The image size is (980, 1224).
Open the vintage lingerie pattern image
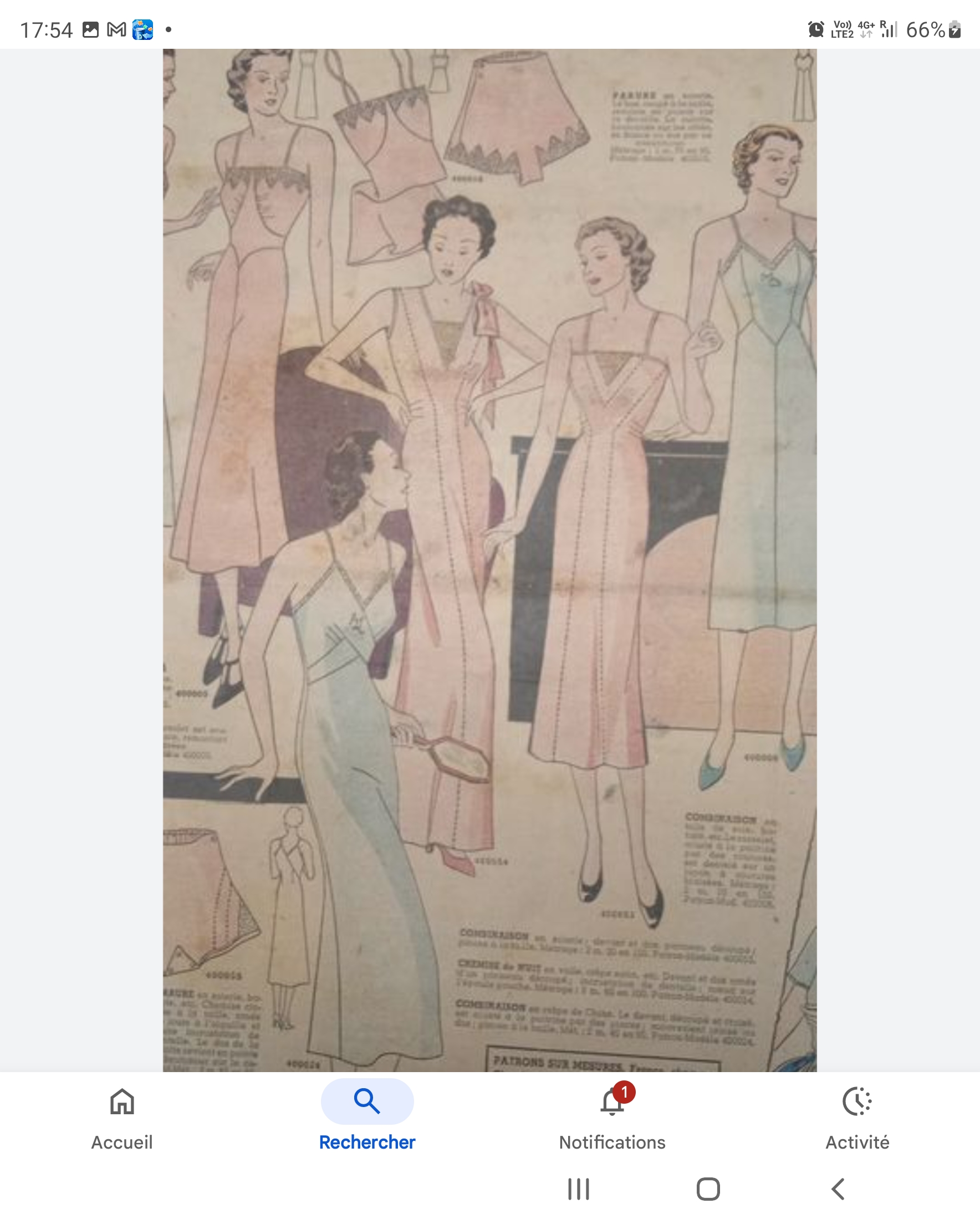489,560
